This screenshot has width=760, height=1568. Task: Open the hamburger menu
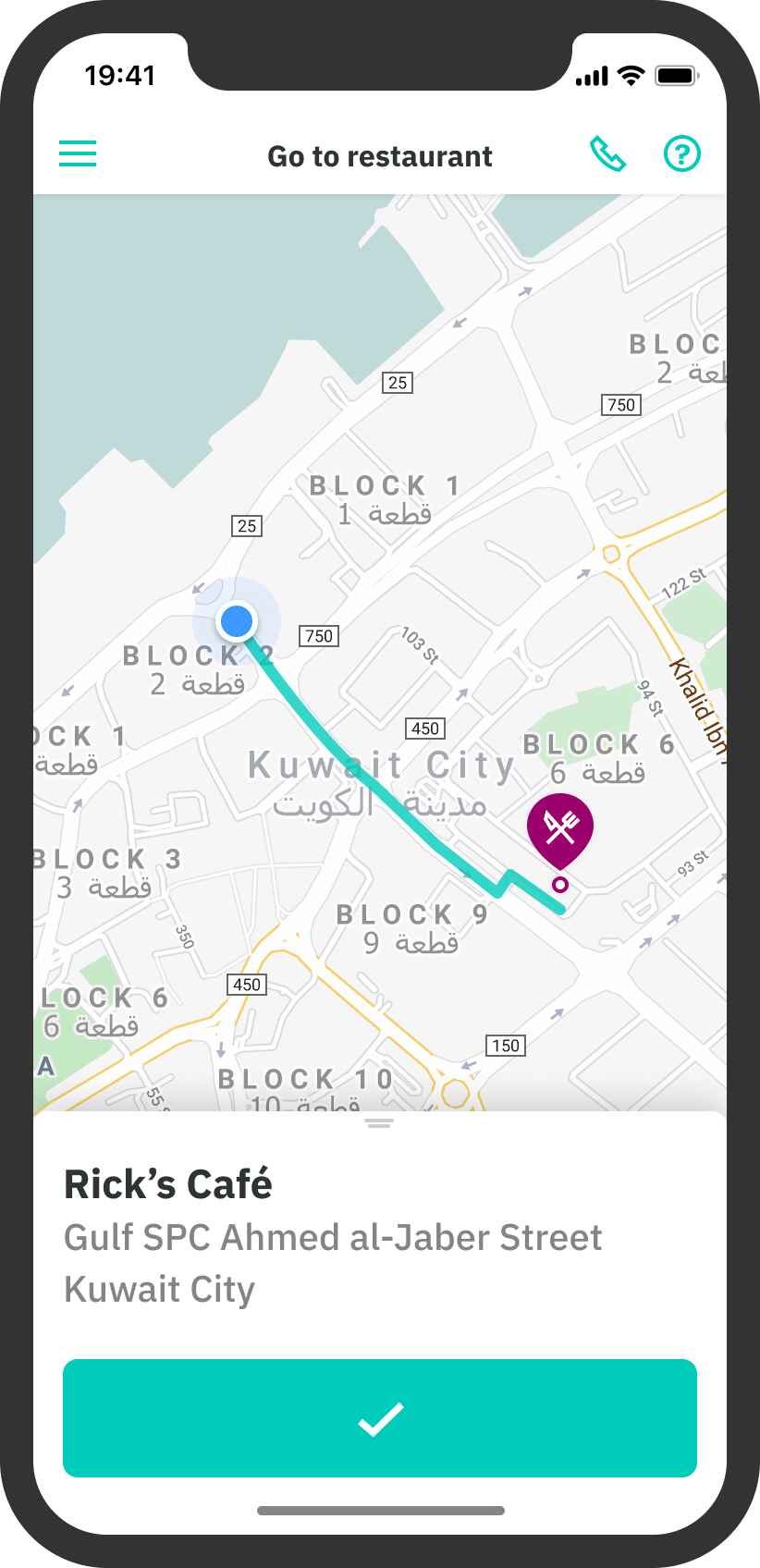pyautogui.click(x=78, y=153)
